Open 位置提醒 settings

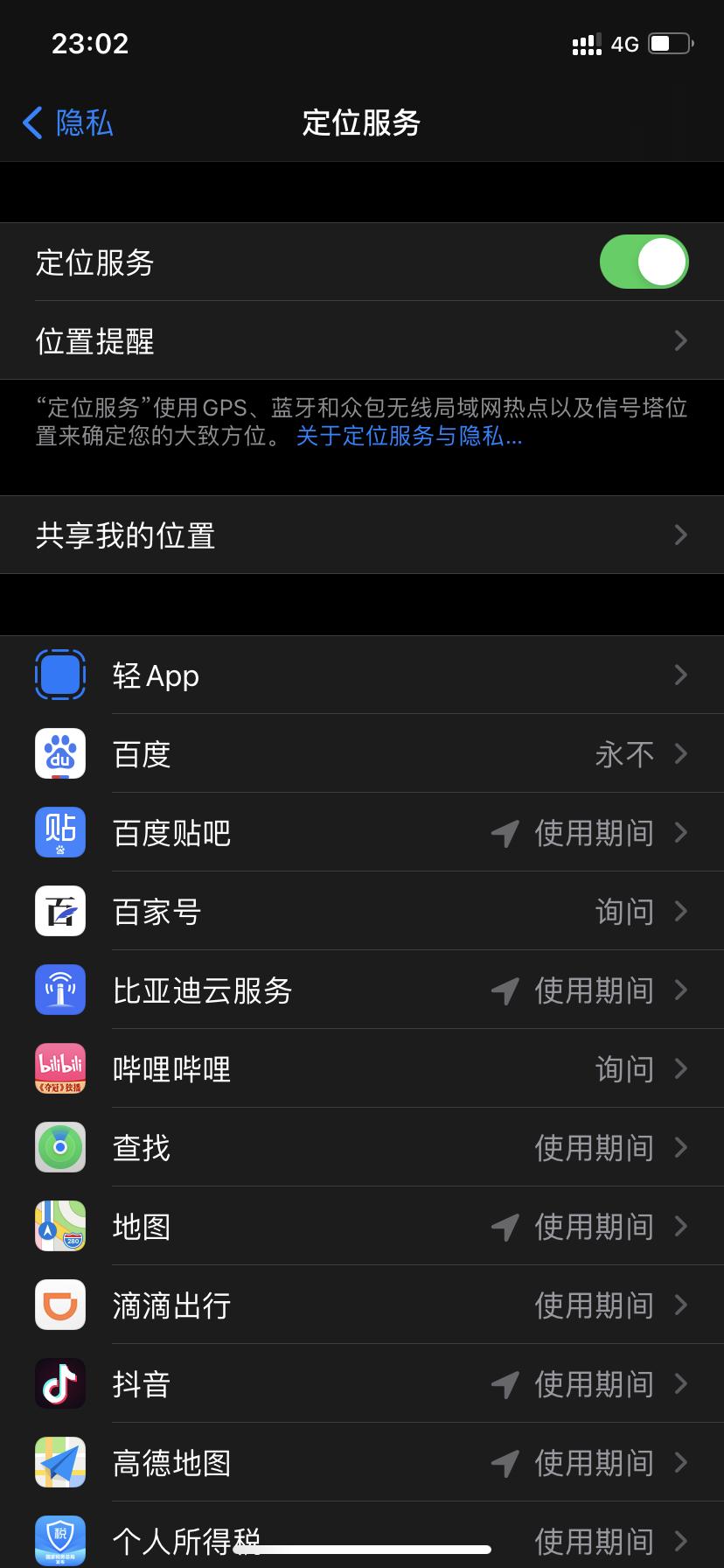click(362, 340)
